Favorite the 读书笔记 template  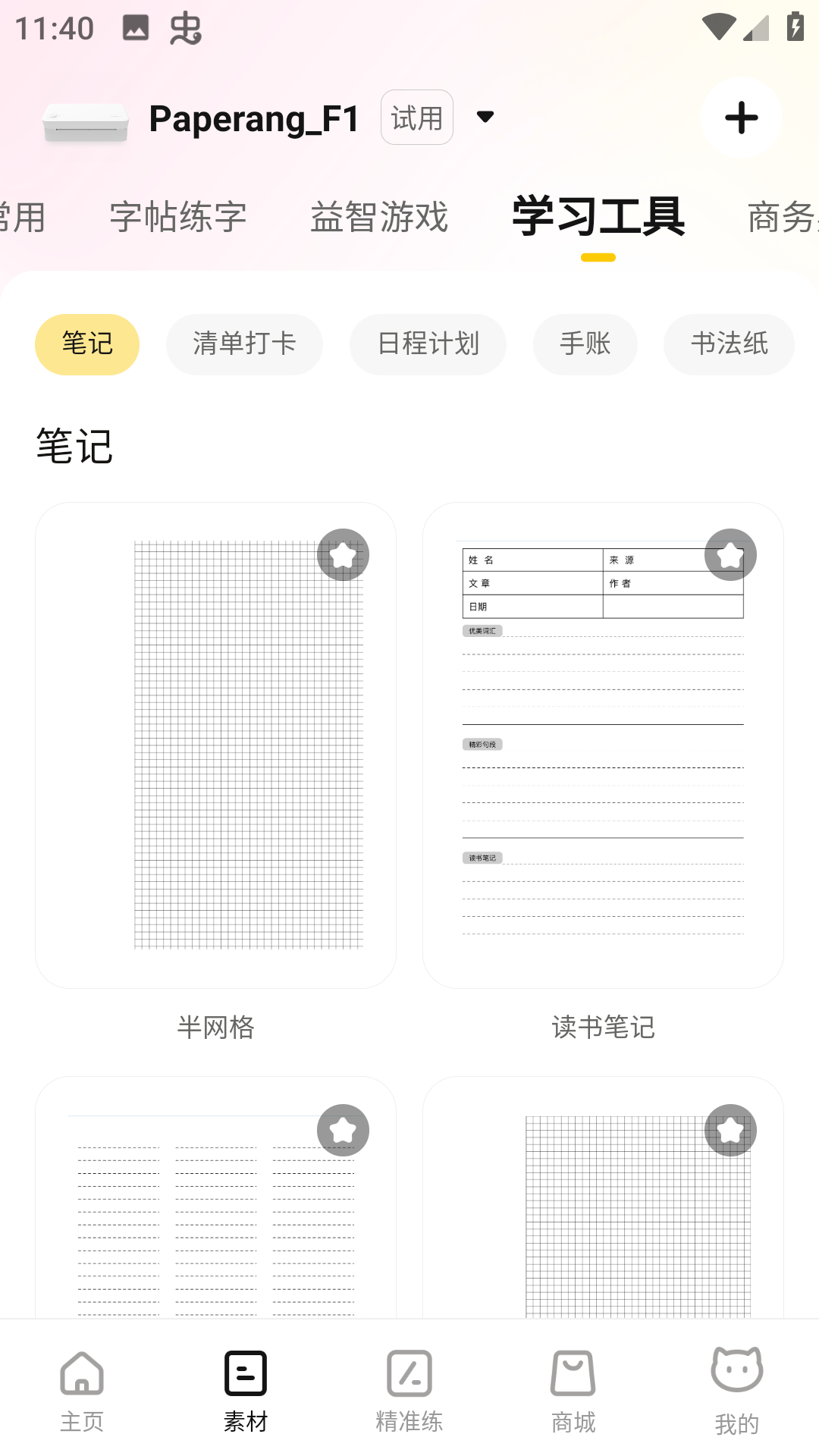[x=730, y=554]
